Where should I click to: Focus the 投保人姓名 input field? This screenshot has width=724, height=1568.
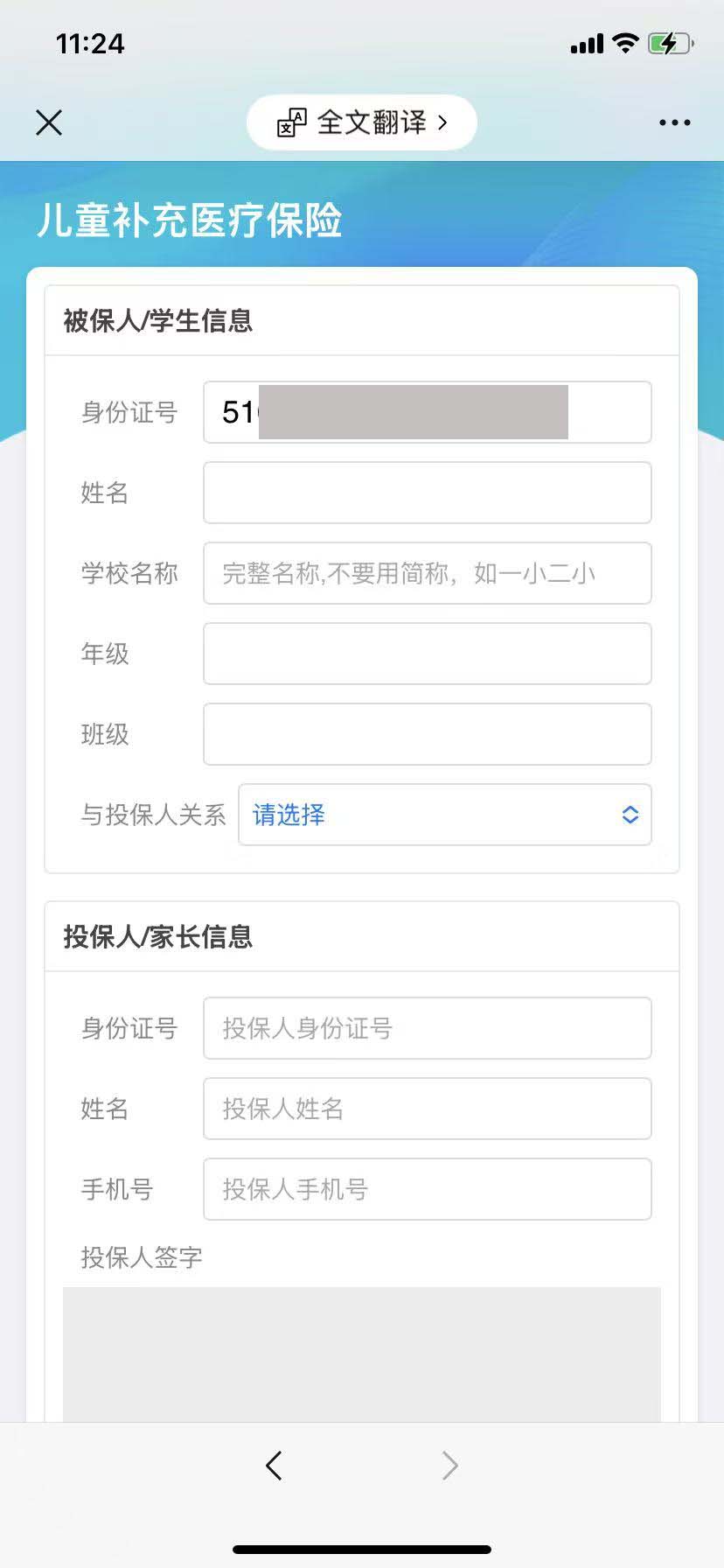(x=427, y=1109)
